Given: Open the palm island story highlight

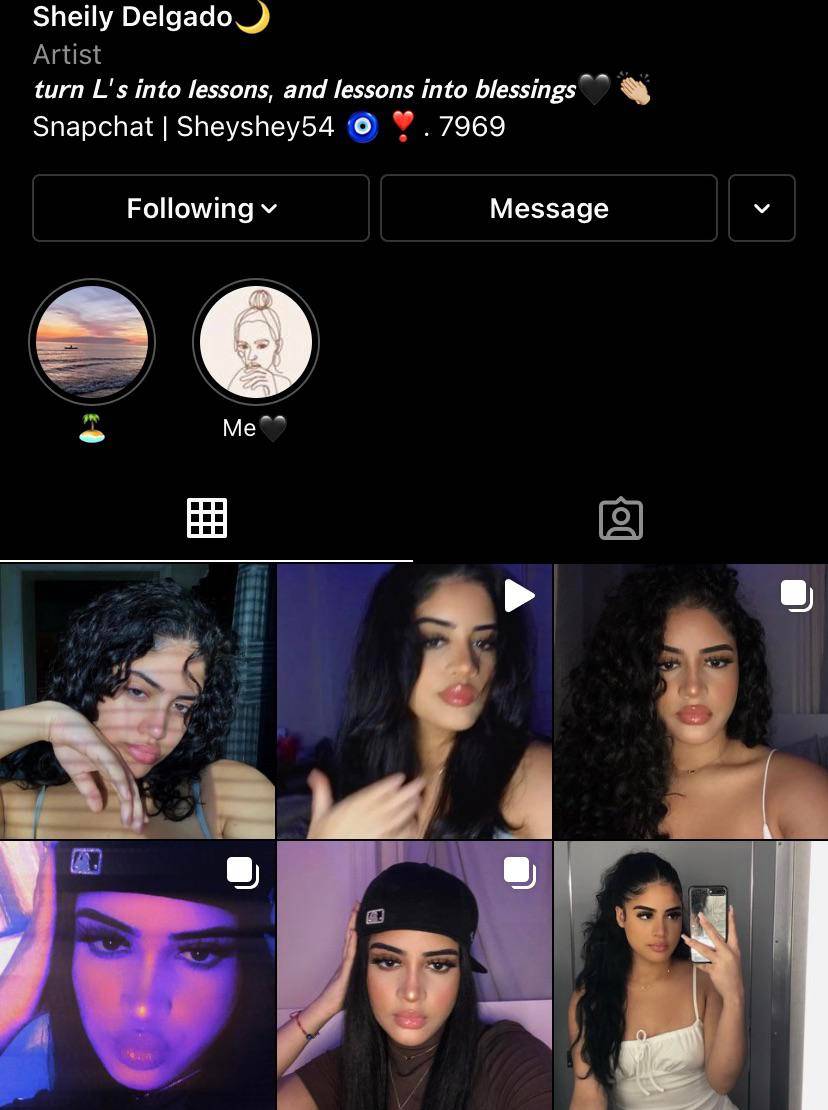Looking at the screenshot, I should click(92, 342).
